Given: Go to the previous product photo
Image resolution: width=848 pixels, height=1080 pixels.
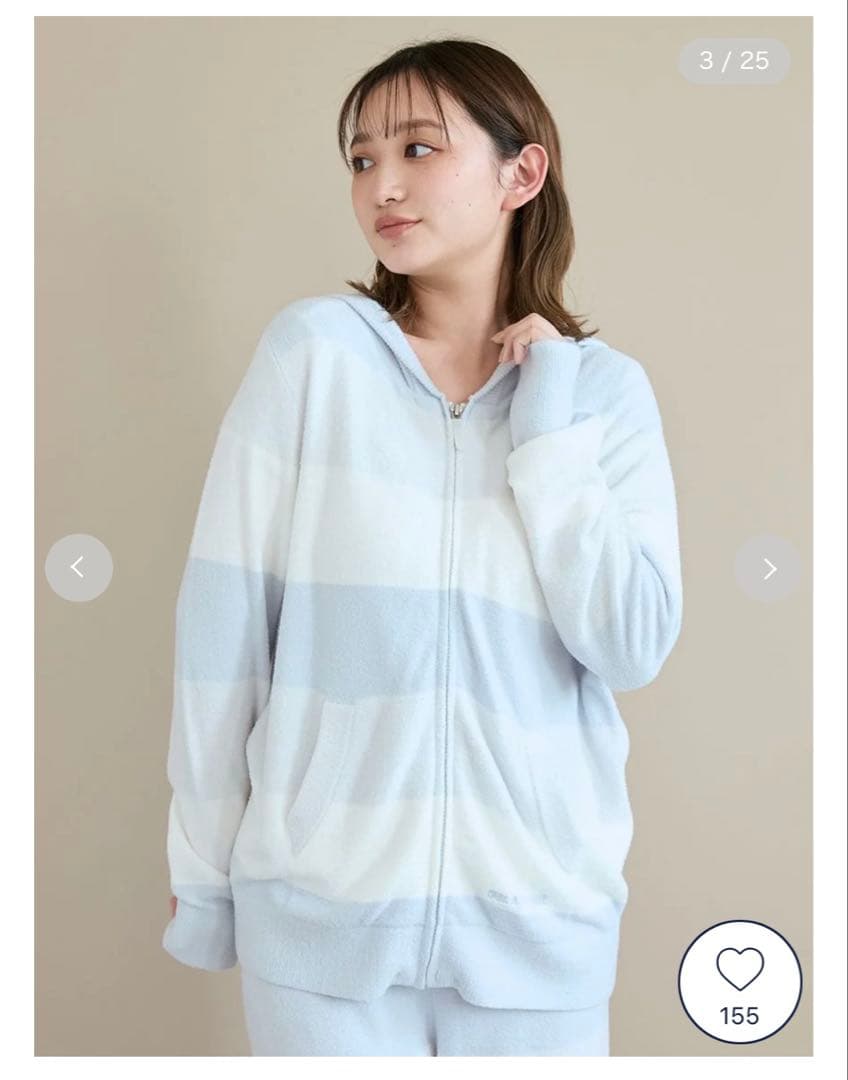Looking at the screenshot, I should point(78,568).
